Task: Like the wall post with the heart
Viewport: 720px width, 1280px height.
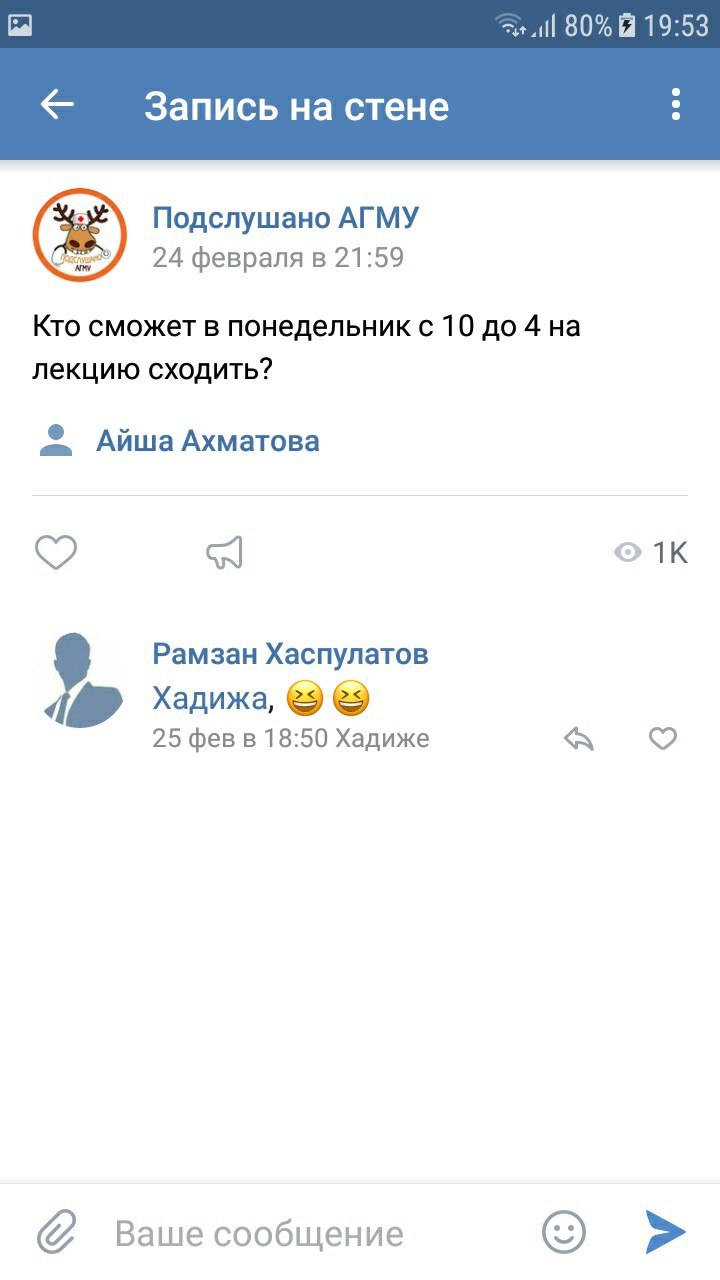Action: coord(56,552)
